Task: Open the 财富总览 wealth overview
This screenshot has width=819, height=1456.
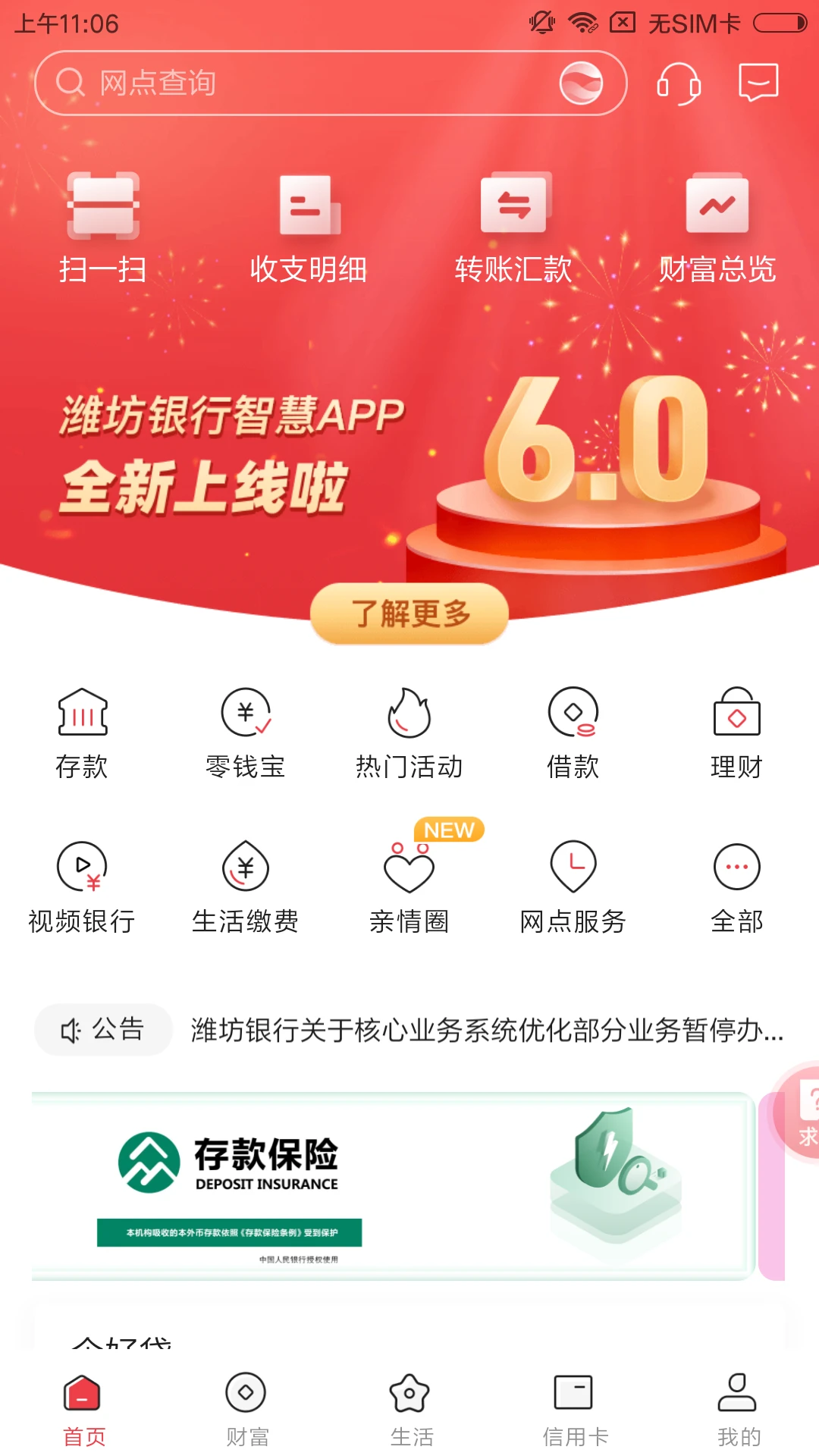Action: pos(719,227)
